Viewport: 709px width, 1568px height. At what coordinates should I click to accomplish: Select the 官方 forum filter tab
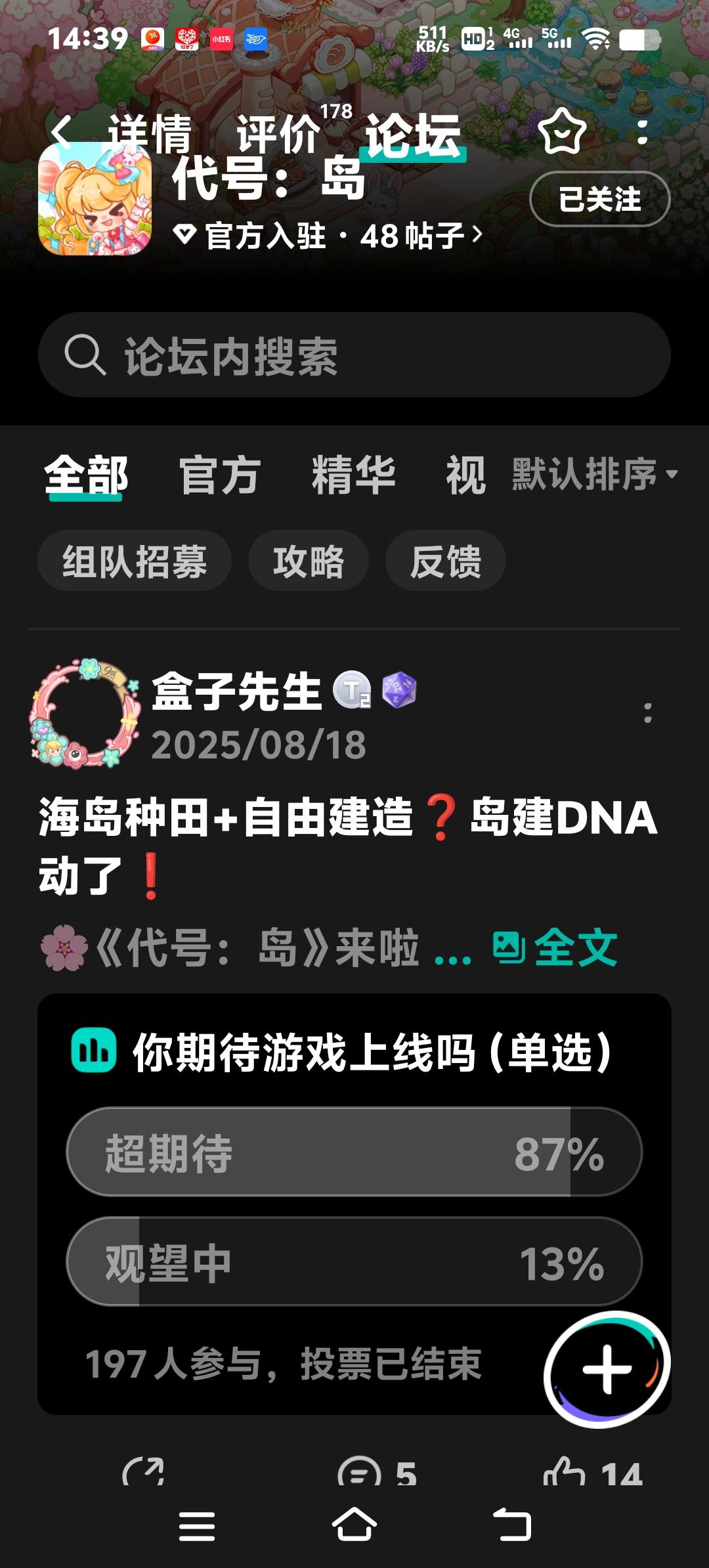click(220, 475)
